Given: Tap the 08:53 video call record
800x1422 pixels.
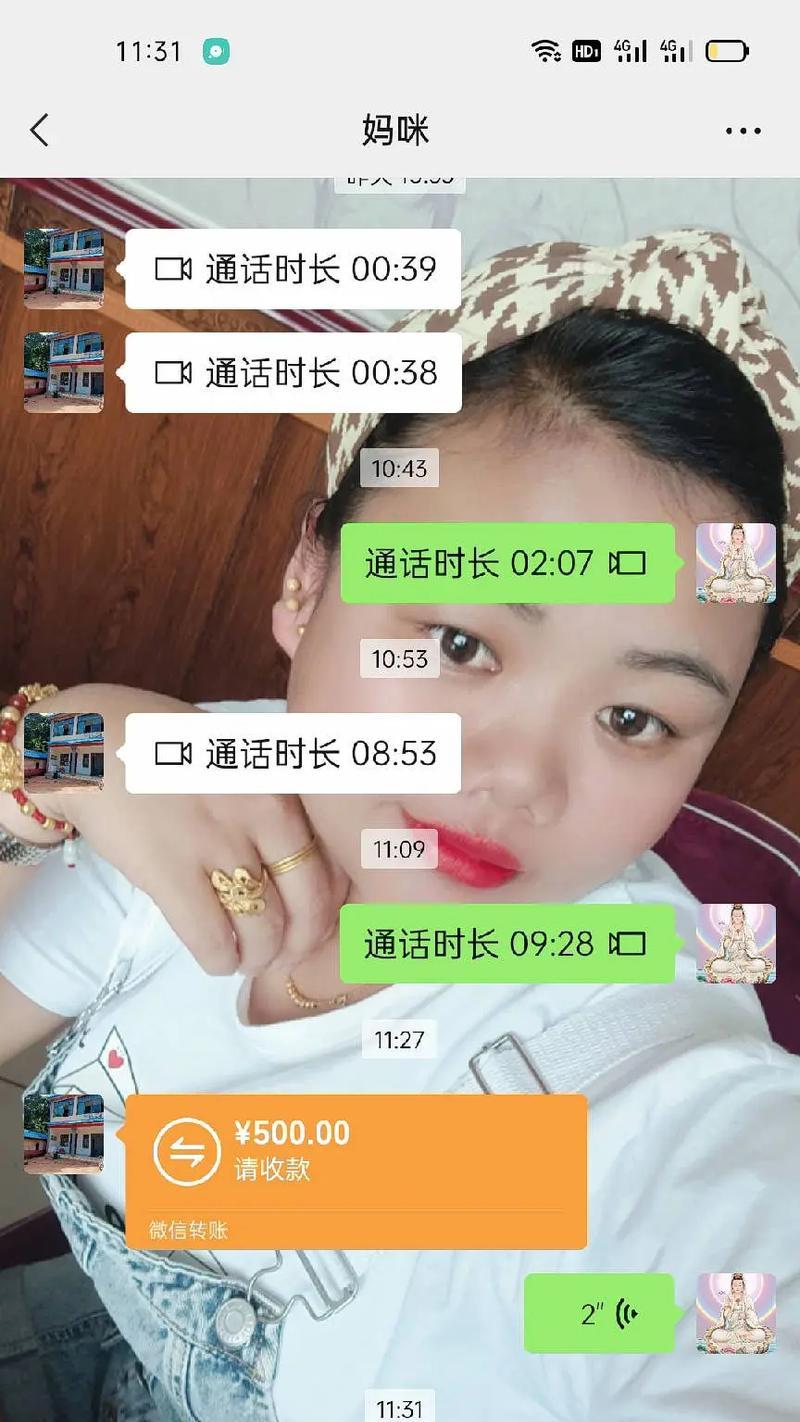Looking at the screenshot, I should tap(293, 753).
